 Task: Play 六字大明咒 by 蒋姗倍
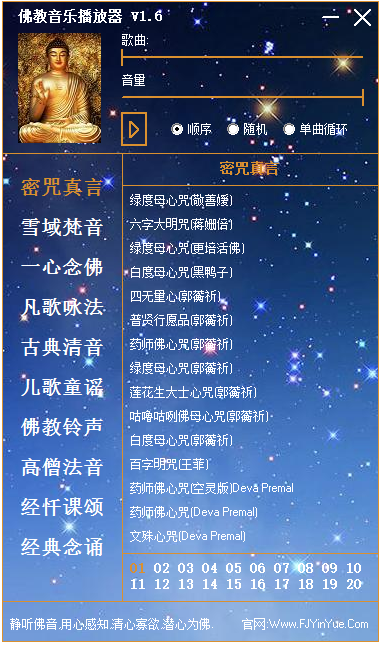[x=181, y=224]
